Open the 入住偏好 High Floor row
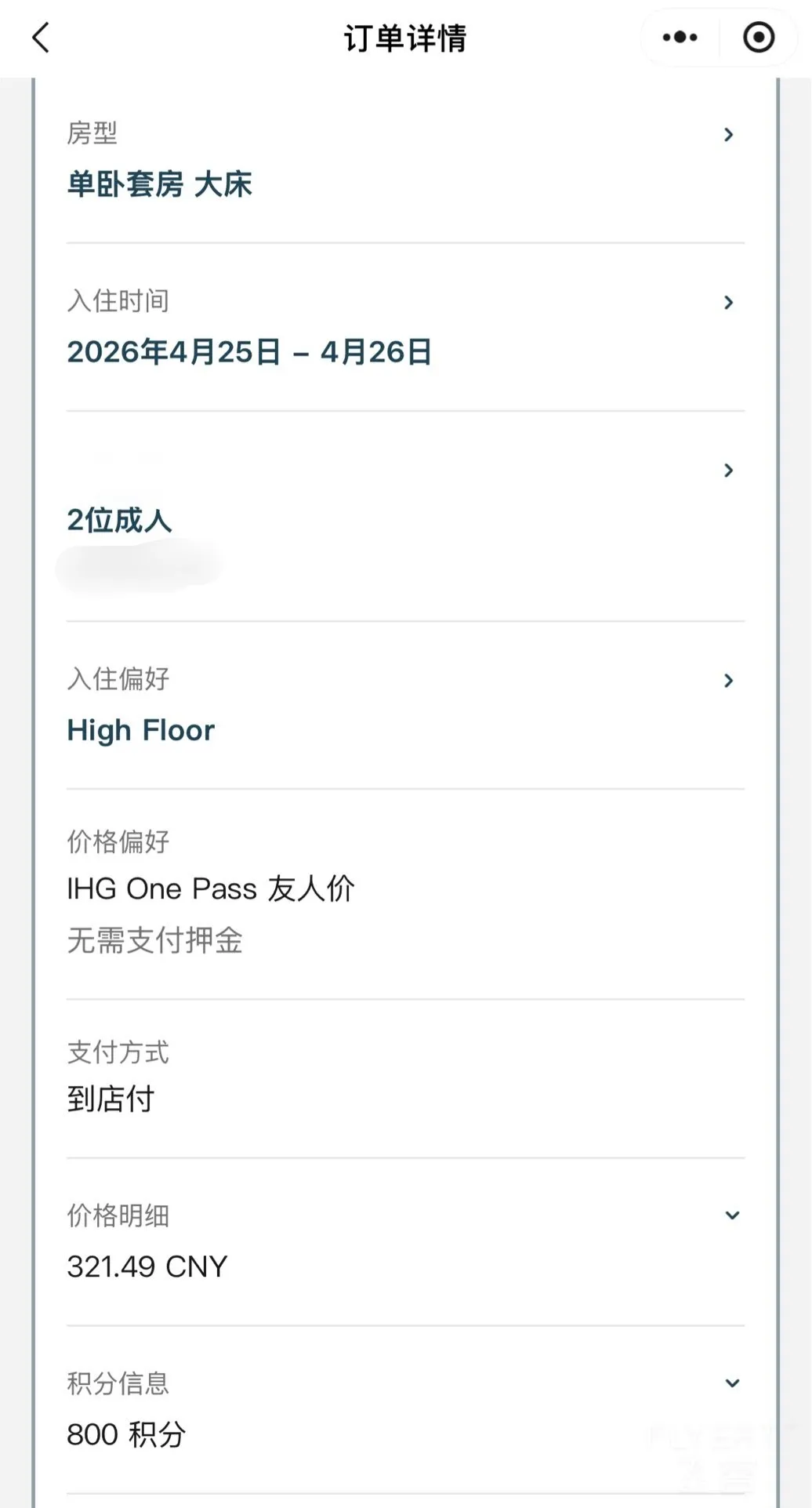Screen dimensions: 812x1508 point(405,706)
